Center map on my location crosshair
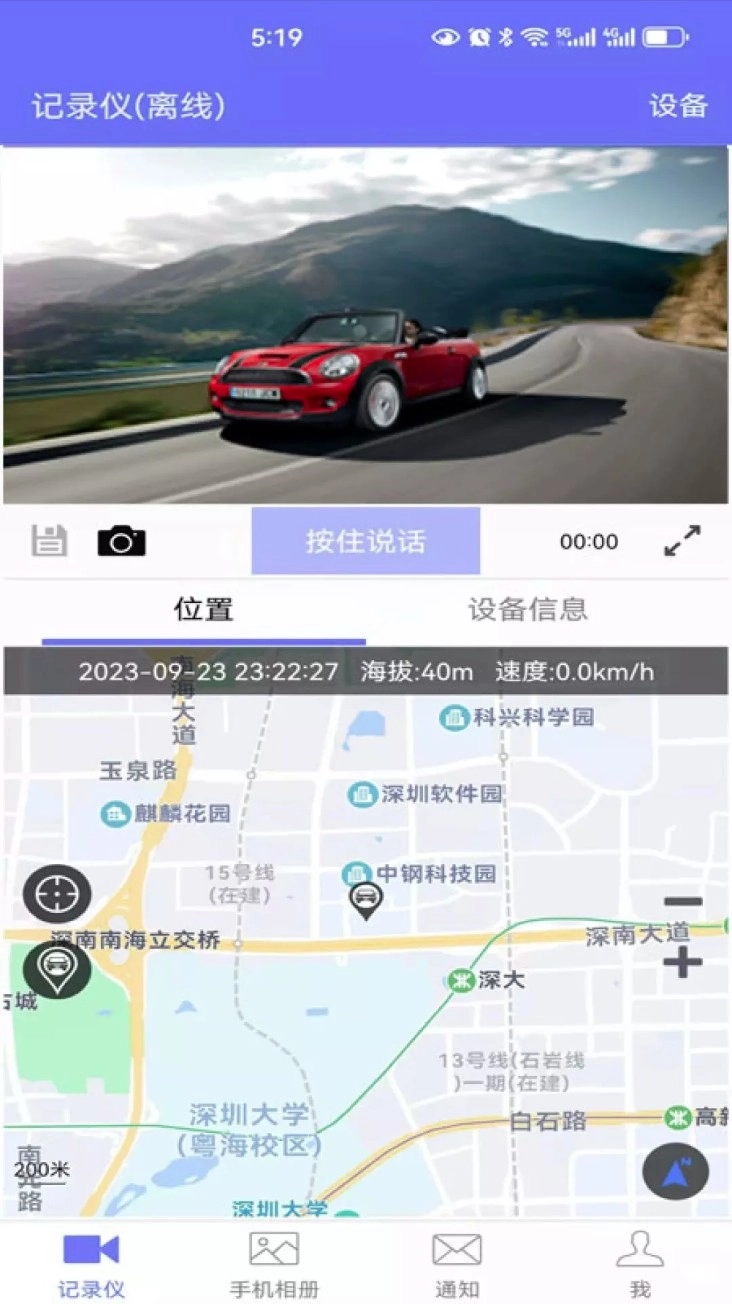This screenshot has width=732, height=1304. [57, 893]
